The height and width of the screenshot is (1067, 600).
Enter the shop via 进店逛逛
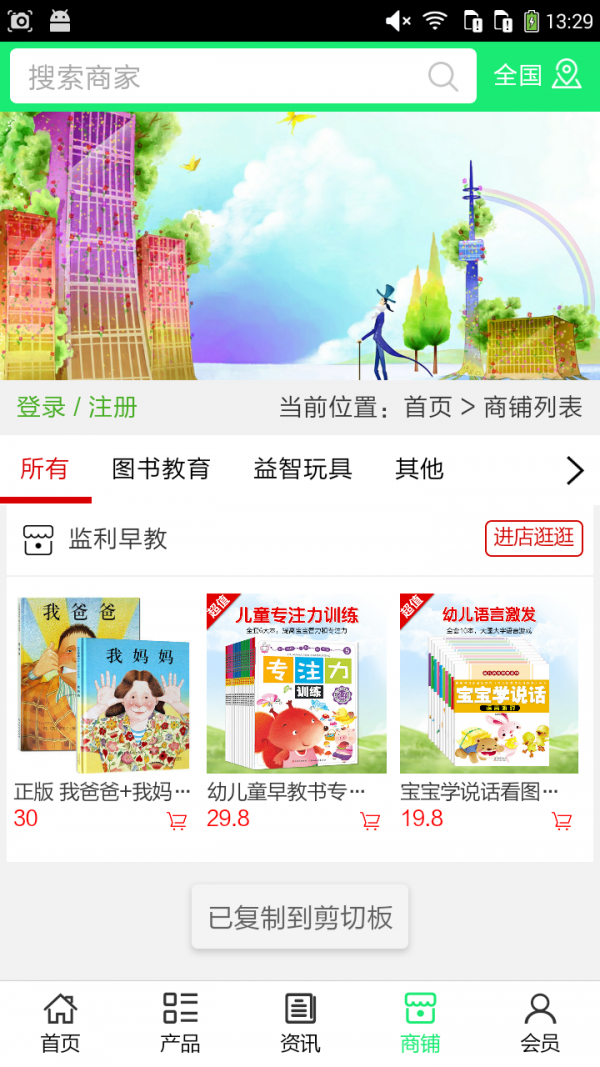click(x=534, y=538)
